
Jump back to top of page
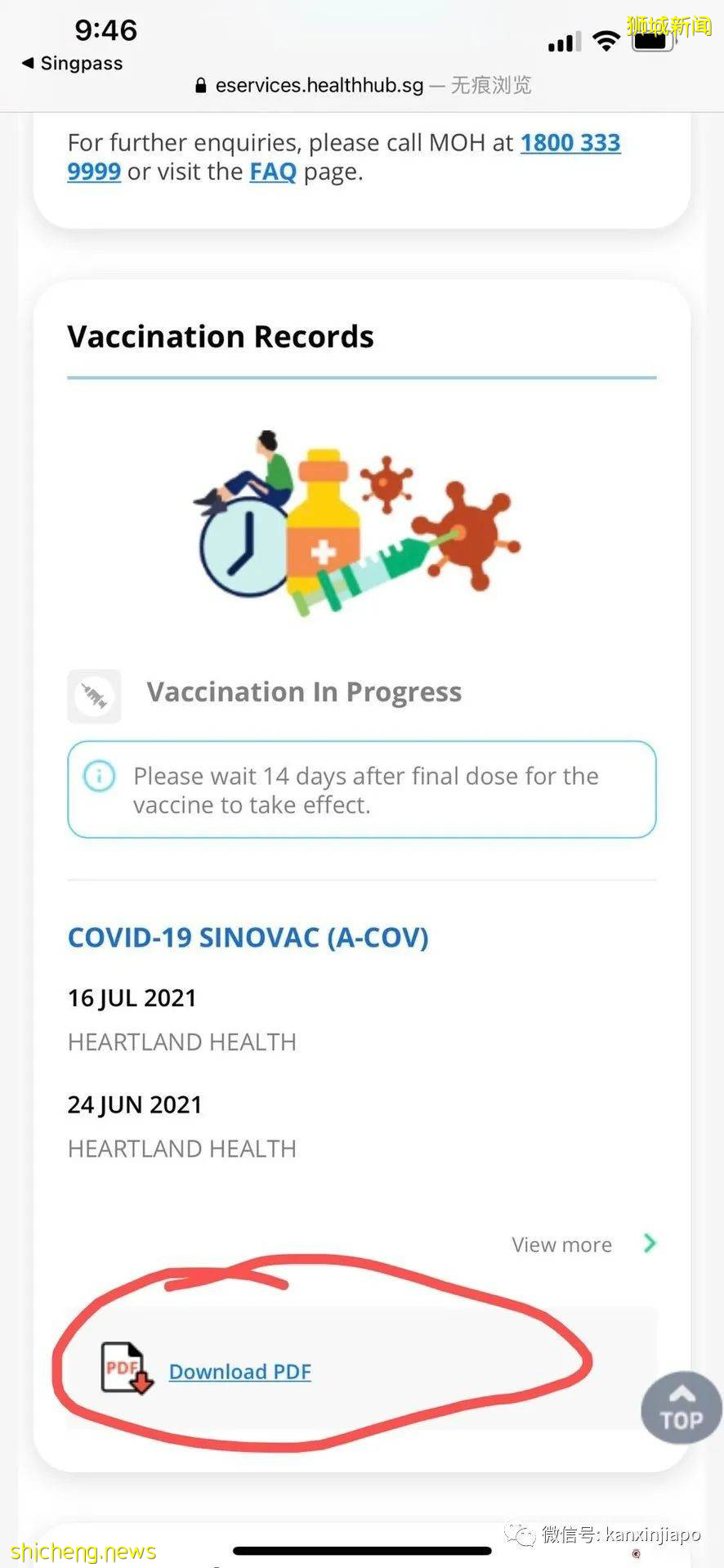click(x=681, y=1409)
